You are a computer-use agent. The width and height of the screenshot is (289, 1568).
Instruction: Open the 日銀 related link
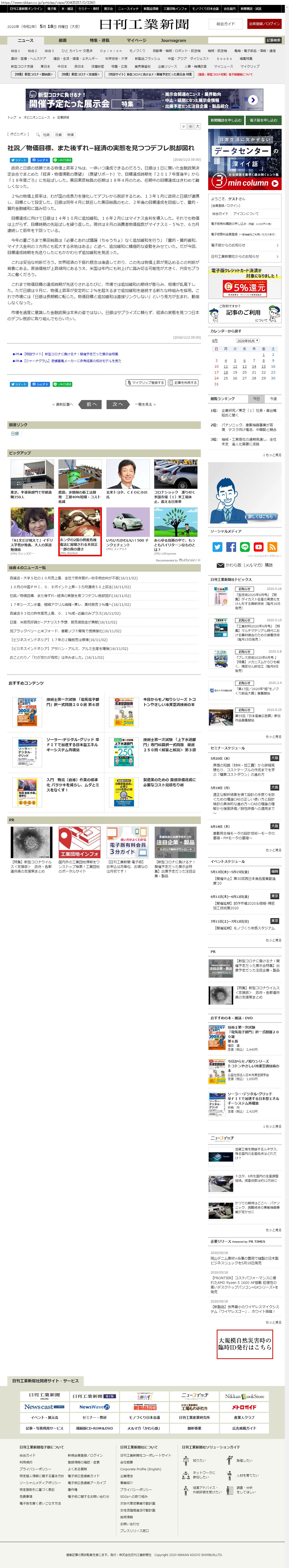(x=15, y=433)
